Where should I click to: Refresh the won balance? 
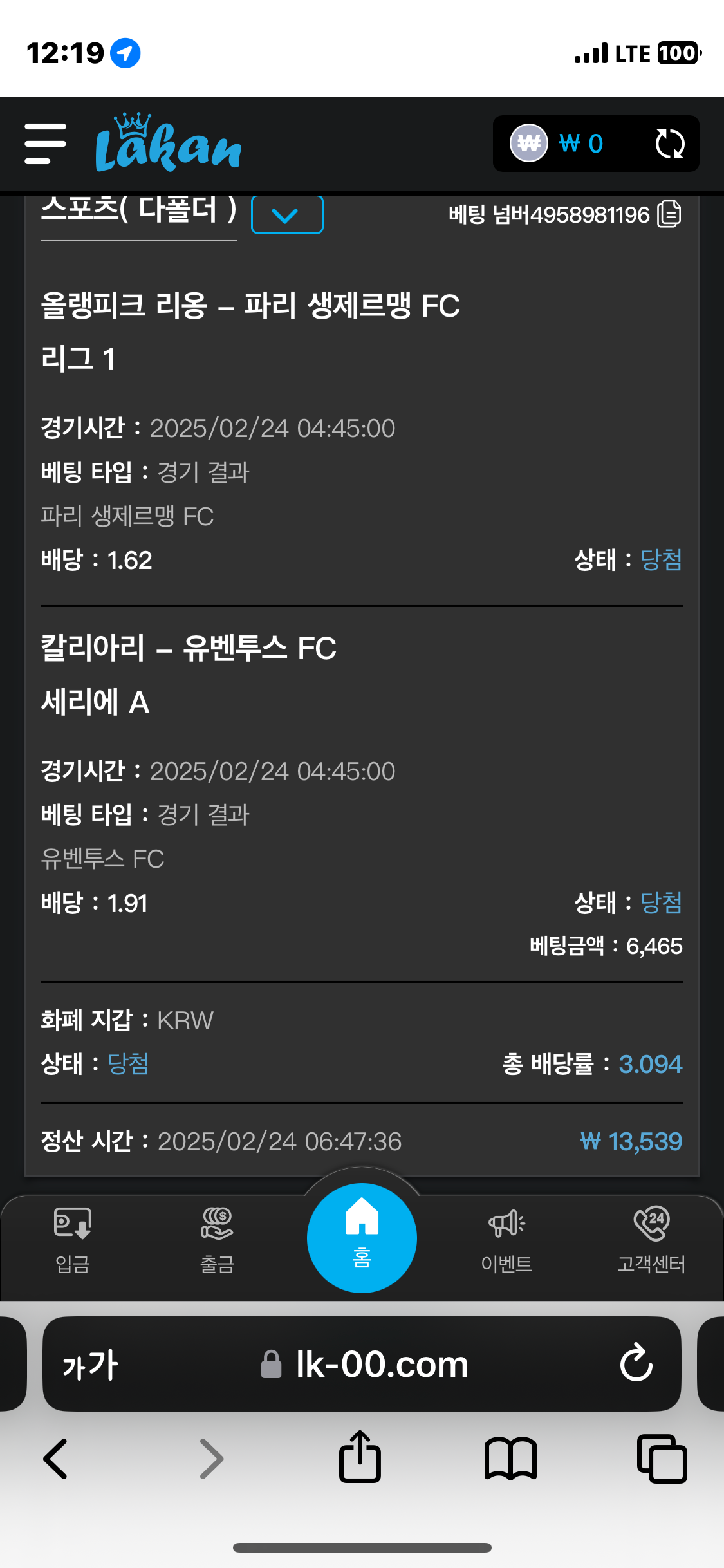point(669,144)
